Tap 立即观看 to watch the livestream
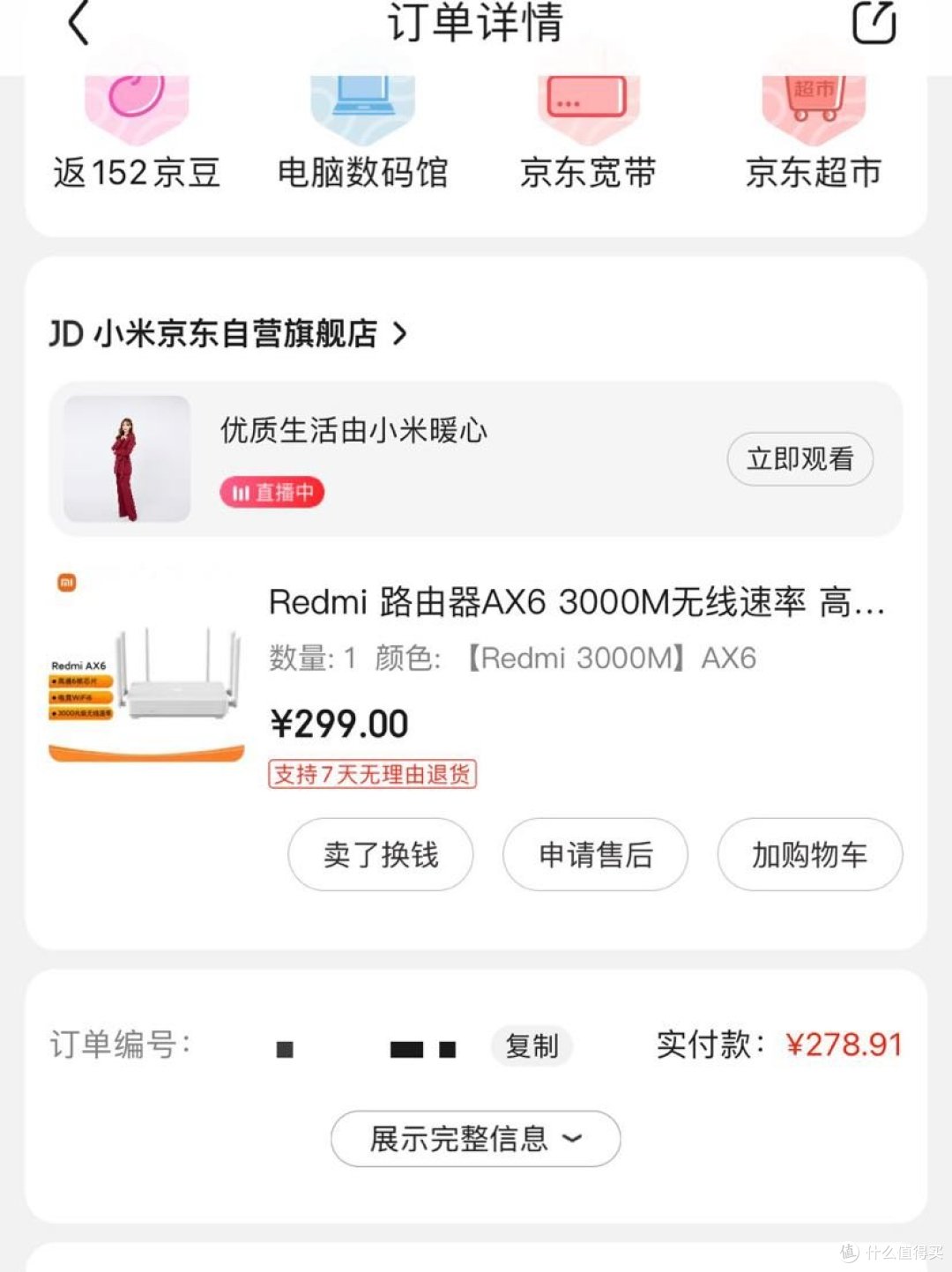 [x=799, y=458]
